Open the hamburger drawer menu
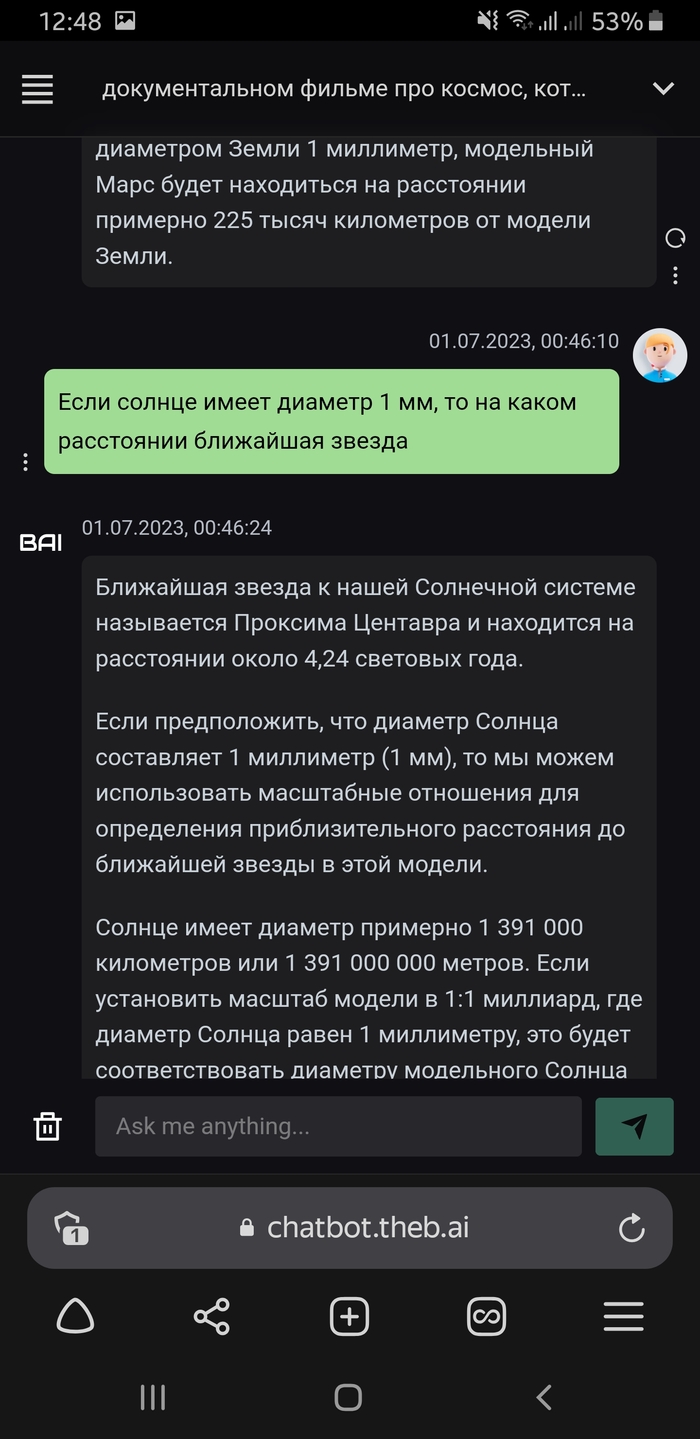 (37, 89)
